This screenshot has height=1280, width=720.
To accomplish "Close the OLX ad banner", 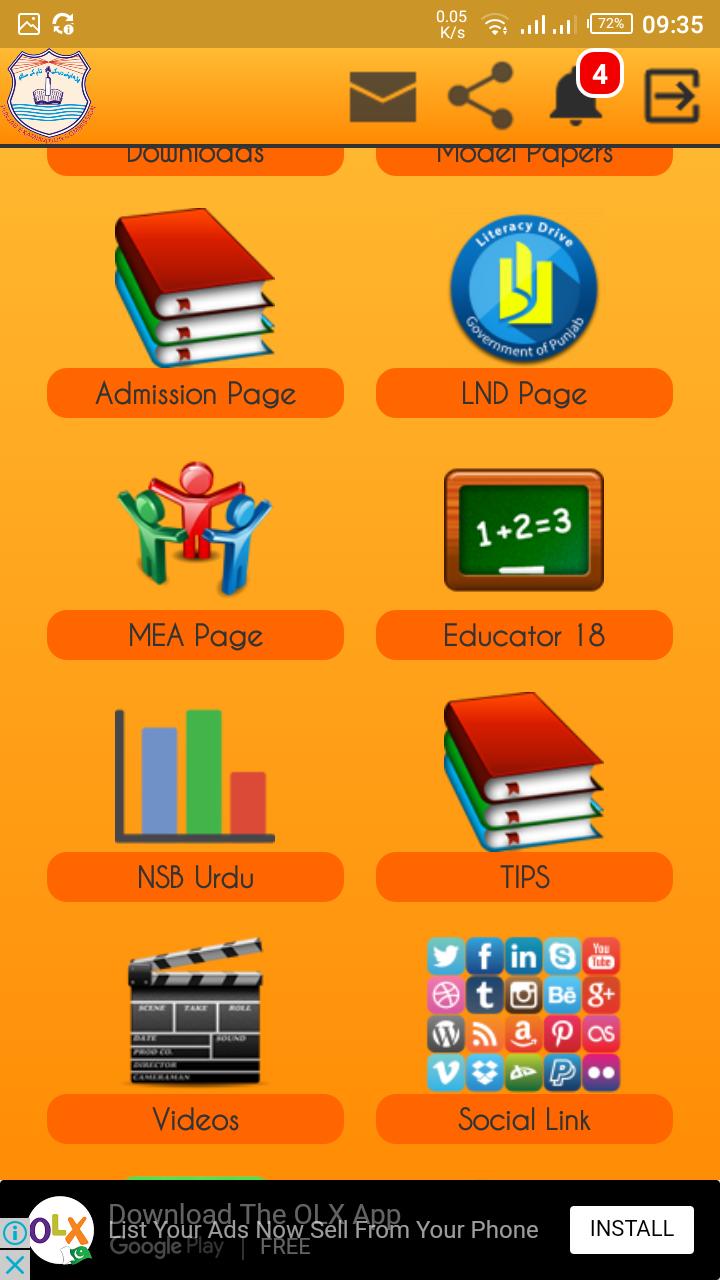I will point(14,1265).
